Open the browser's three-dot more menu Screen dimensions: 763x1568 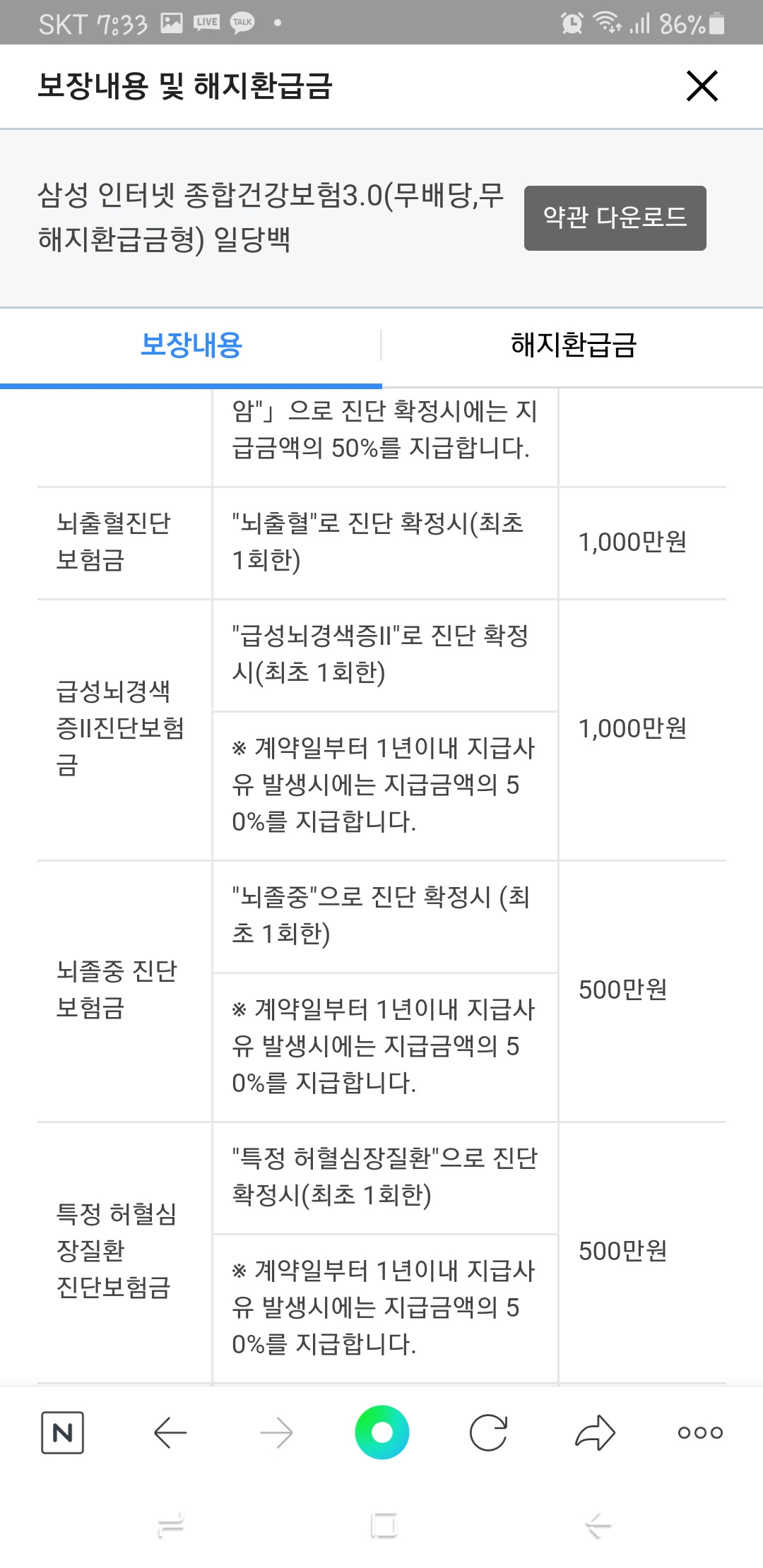[700, 1432]
